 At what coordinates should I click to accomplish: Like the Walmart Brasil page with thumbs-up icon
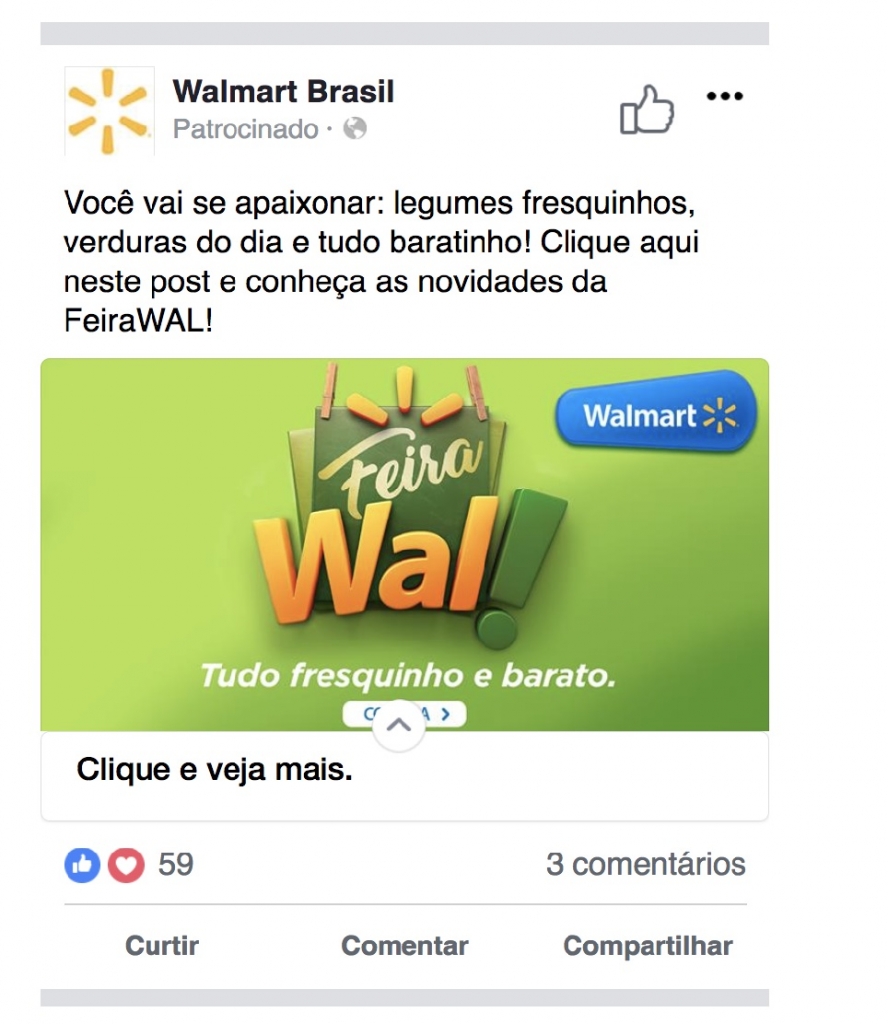(647, 110)
